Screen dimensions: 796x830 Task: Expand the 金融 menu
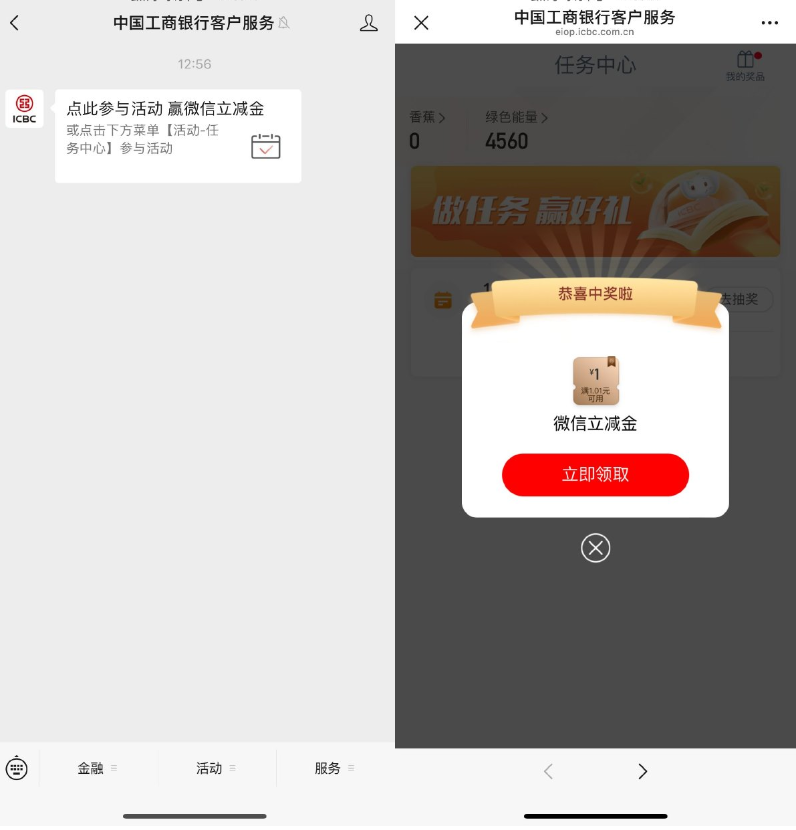(97, 768)
